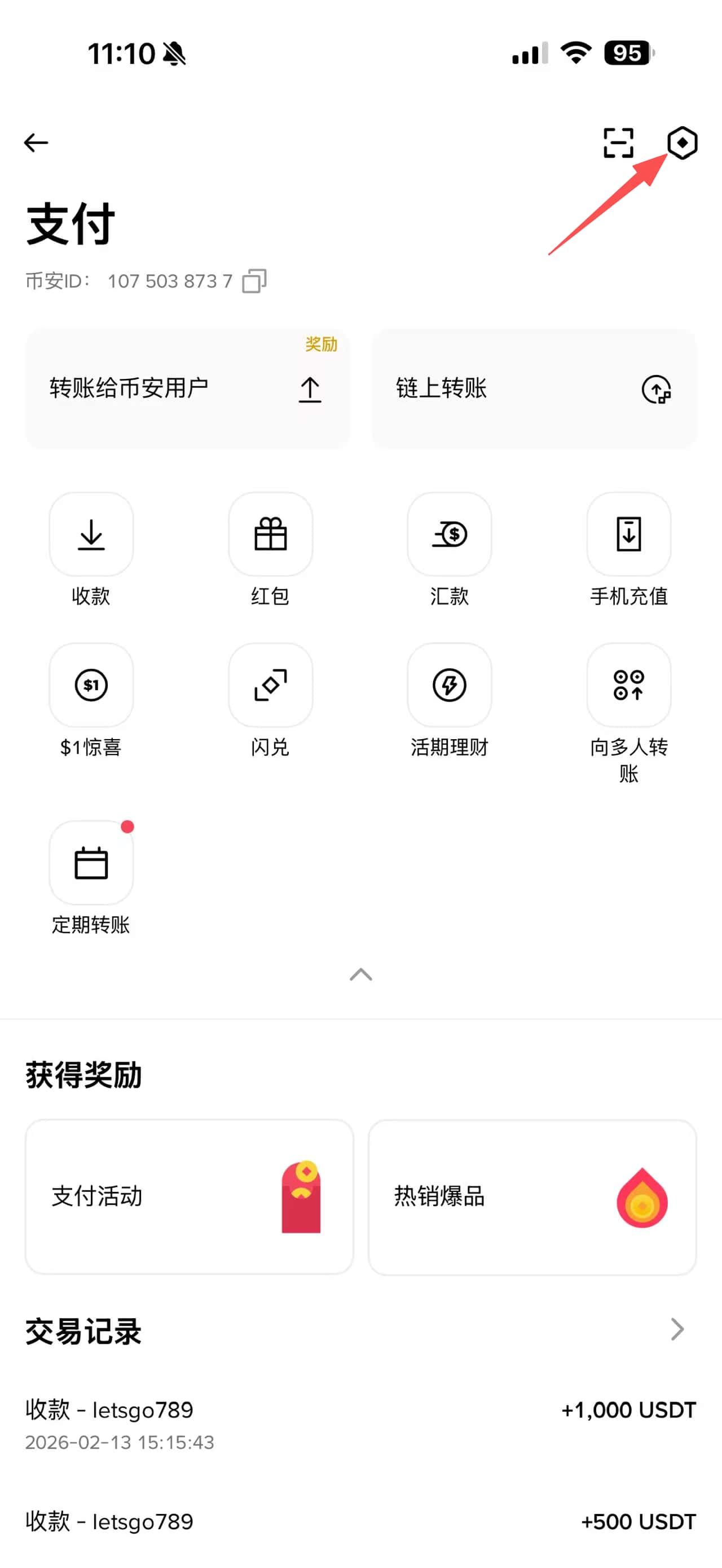Open the QR code scanner icon

click(x=618, y=142)
